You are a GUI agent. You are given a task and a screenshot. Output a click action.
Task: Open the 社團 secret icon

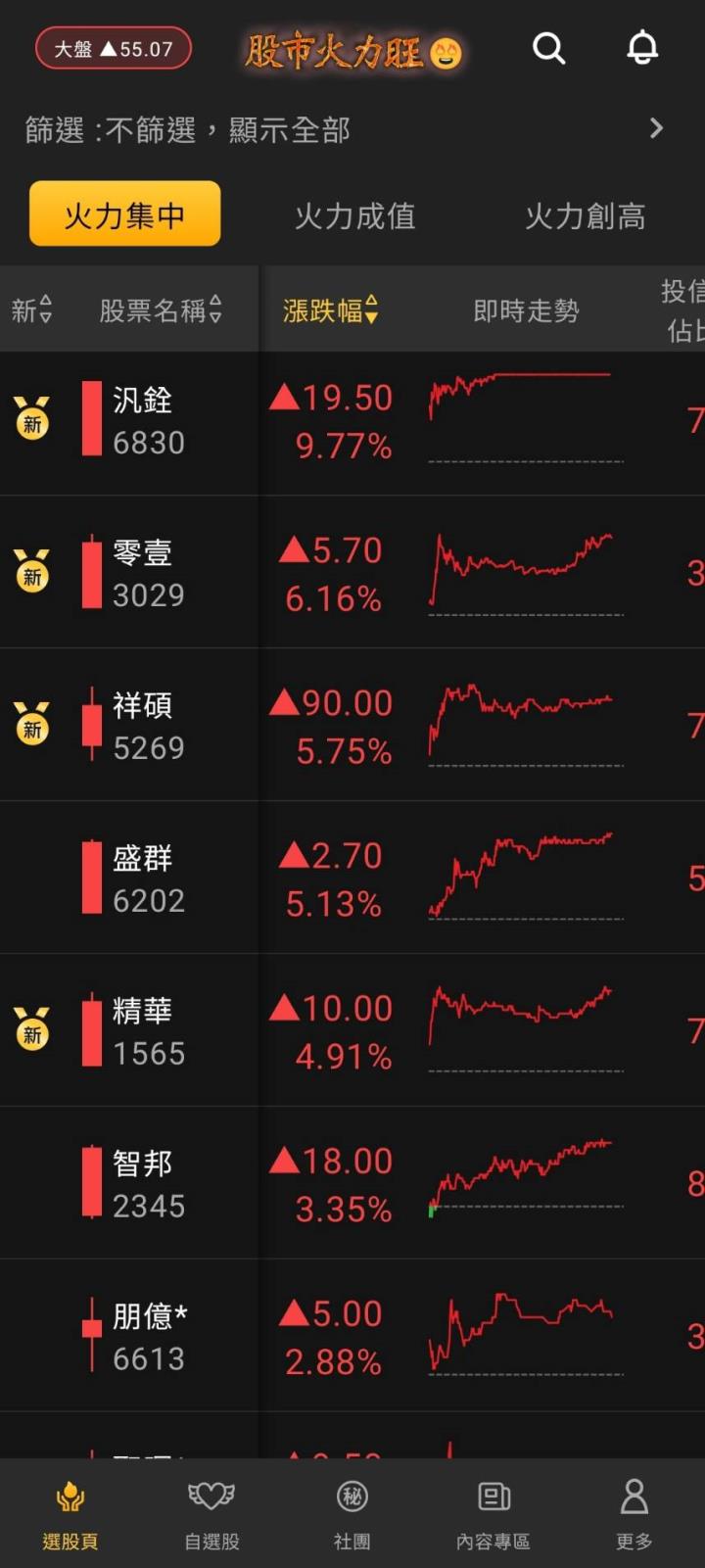[x=352, y=1496]
